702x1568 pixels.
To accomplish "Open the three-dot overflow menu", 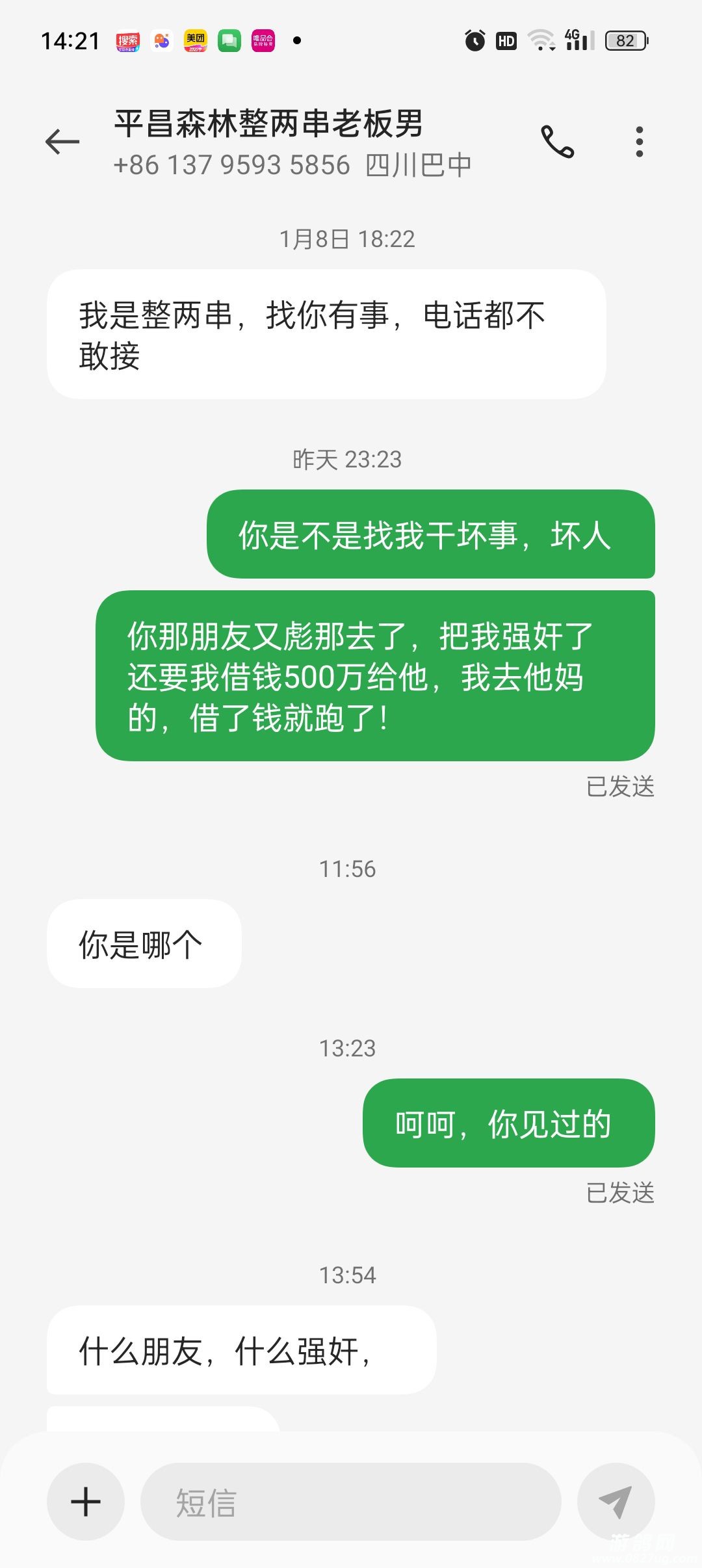I will tap(640, 142).
